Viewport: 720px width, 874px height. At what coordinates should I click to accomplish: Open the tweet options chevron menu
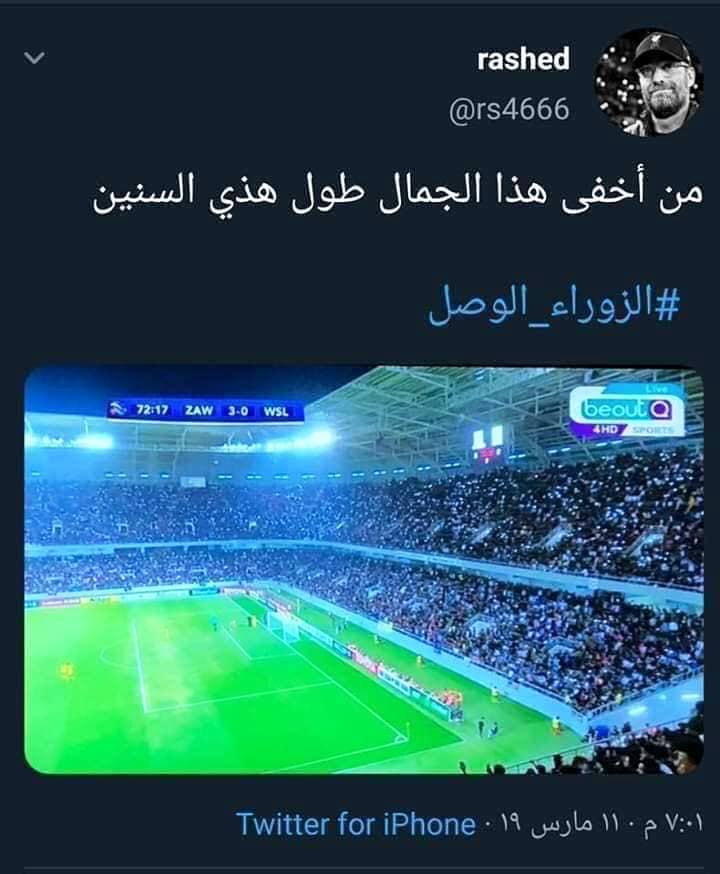coord(35,60)
